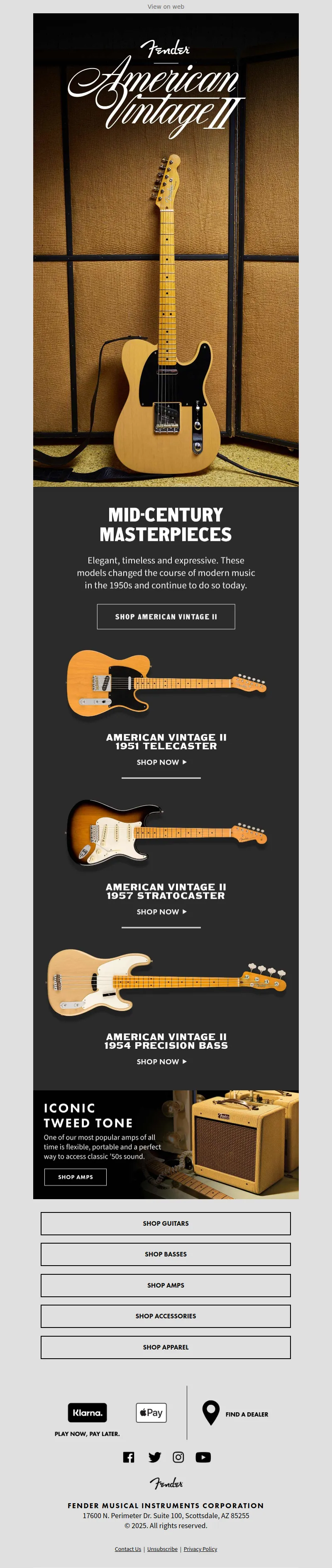Open the 1957 Stratocaster guitar image
The image size is (332, 1568).
click(166, 833)
